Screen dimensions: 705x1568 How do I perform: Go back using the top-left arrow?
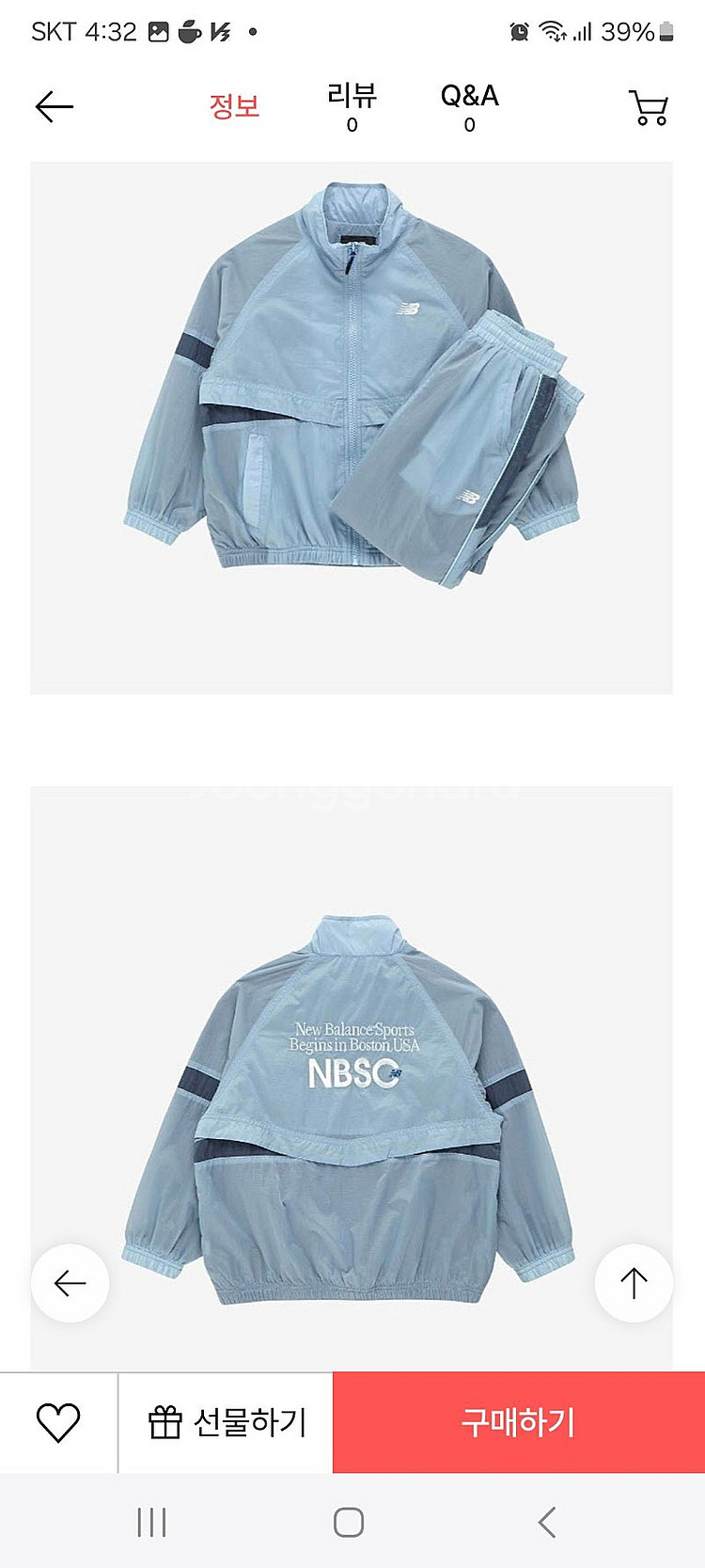pos(55,107)
